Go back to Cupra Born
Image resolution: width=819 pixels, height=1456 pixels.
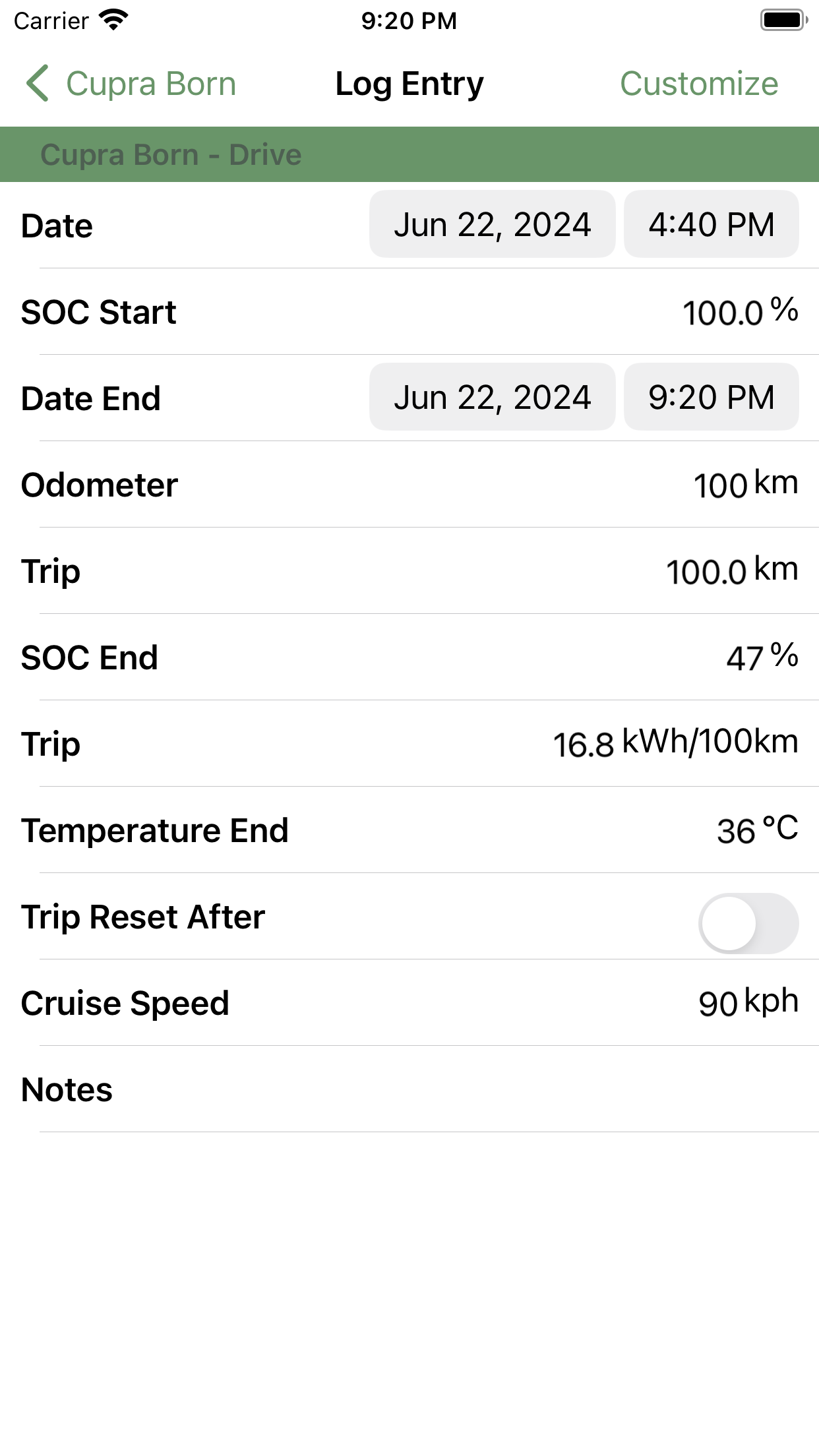(131, 84)
